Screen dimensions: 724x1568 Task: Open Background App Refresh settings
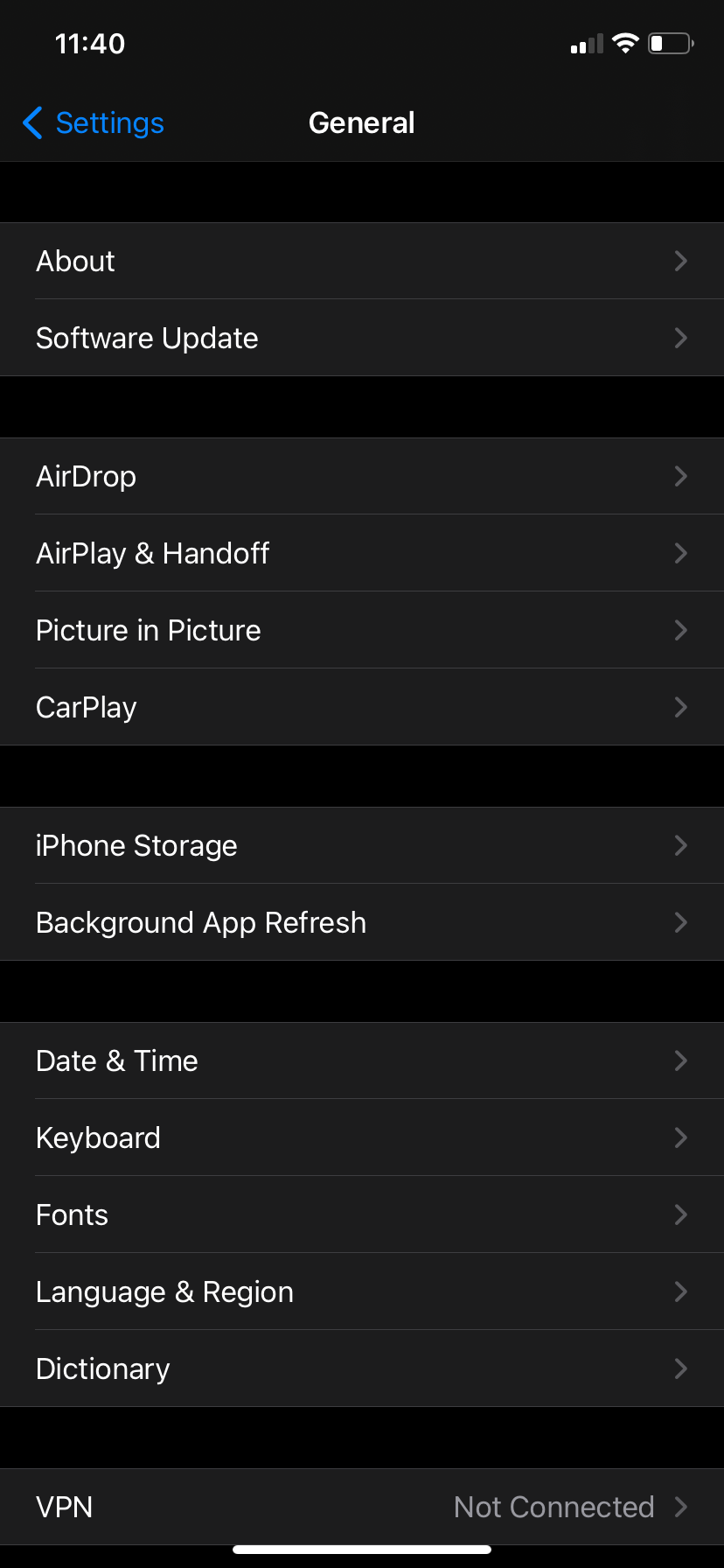click(x=200, y=922)
